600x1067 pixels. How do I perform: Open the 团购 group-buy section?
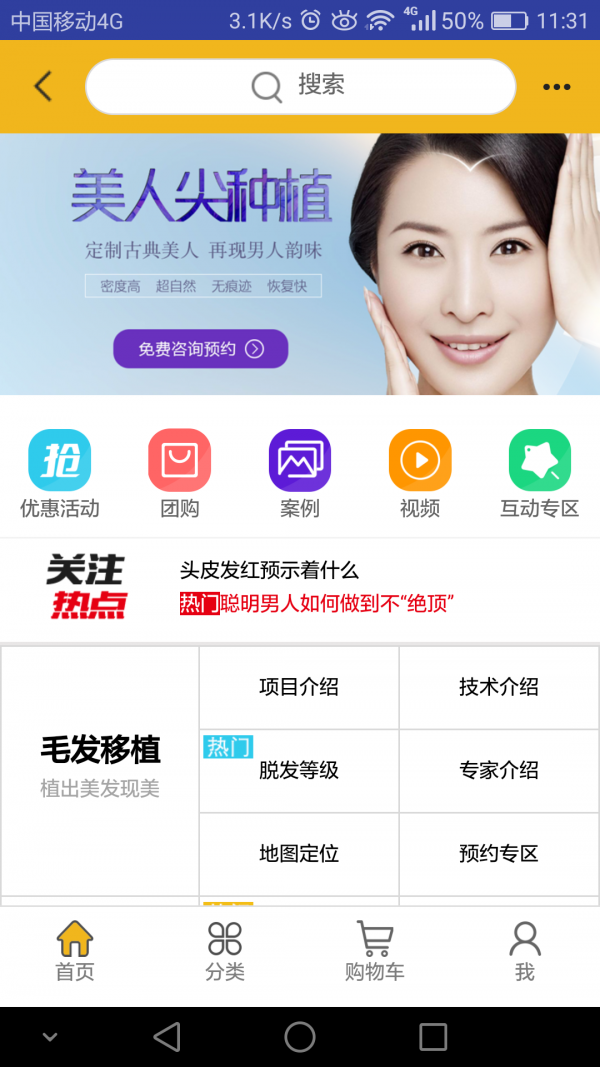(180, 474)
